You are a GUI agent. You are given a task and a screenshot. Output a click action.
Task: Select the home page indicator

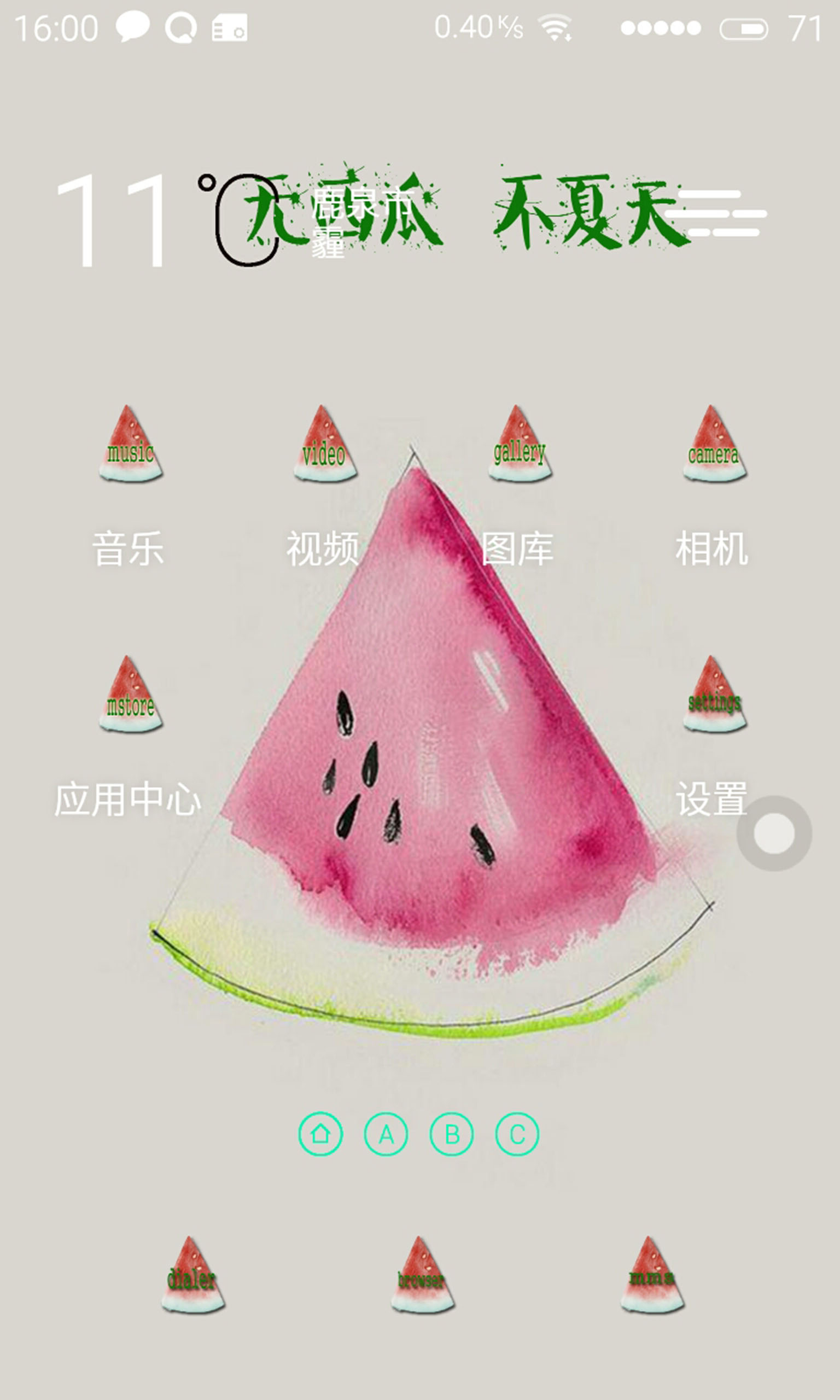(x=320, y=1134)
